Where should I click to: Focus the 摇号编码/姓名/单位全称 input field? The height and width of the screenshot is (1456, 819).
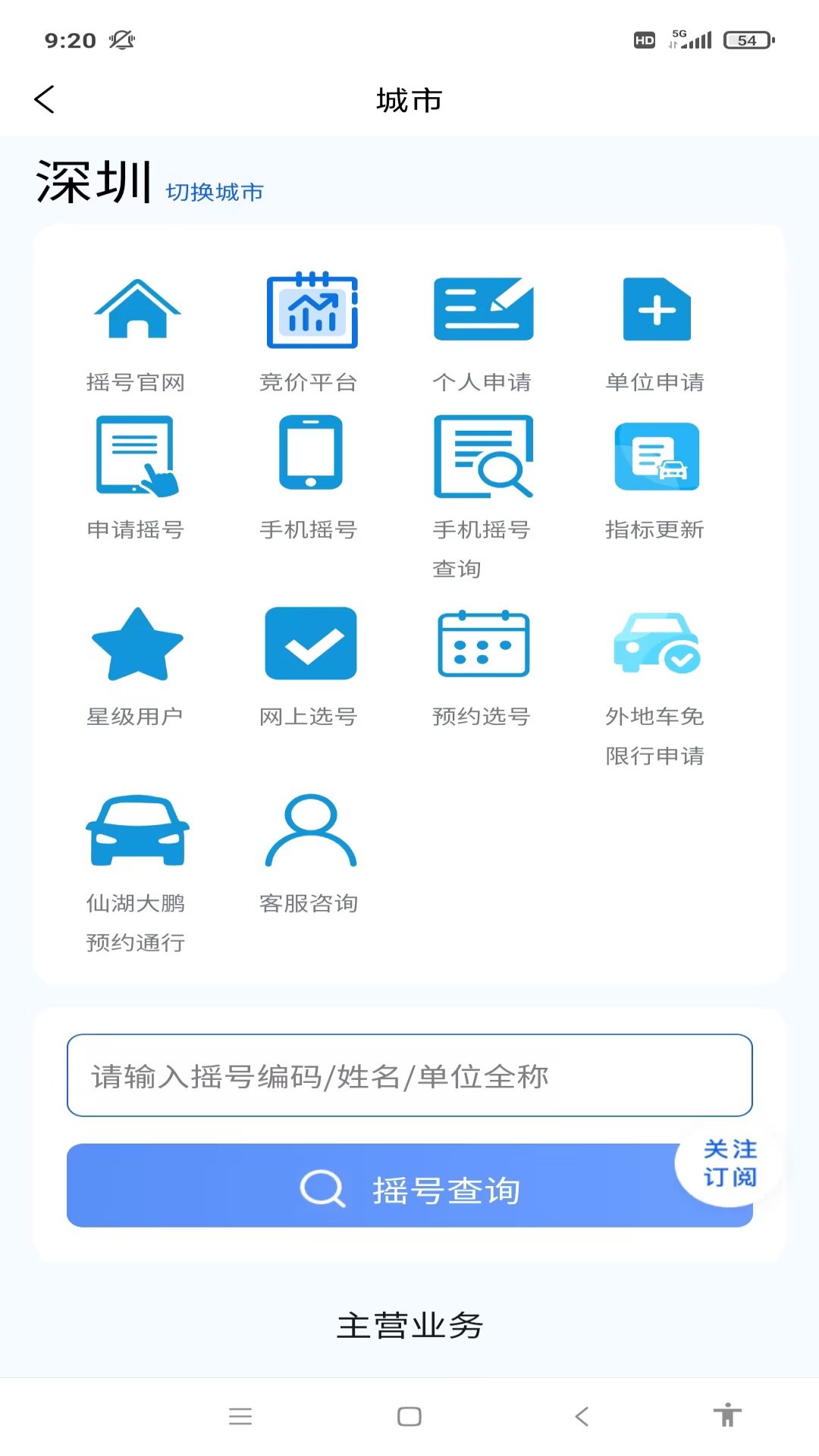[x=409, y=1075]
